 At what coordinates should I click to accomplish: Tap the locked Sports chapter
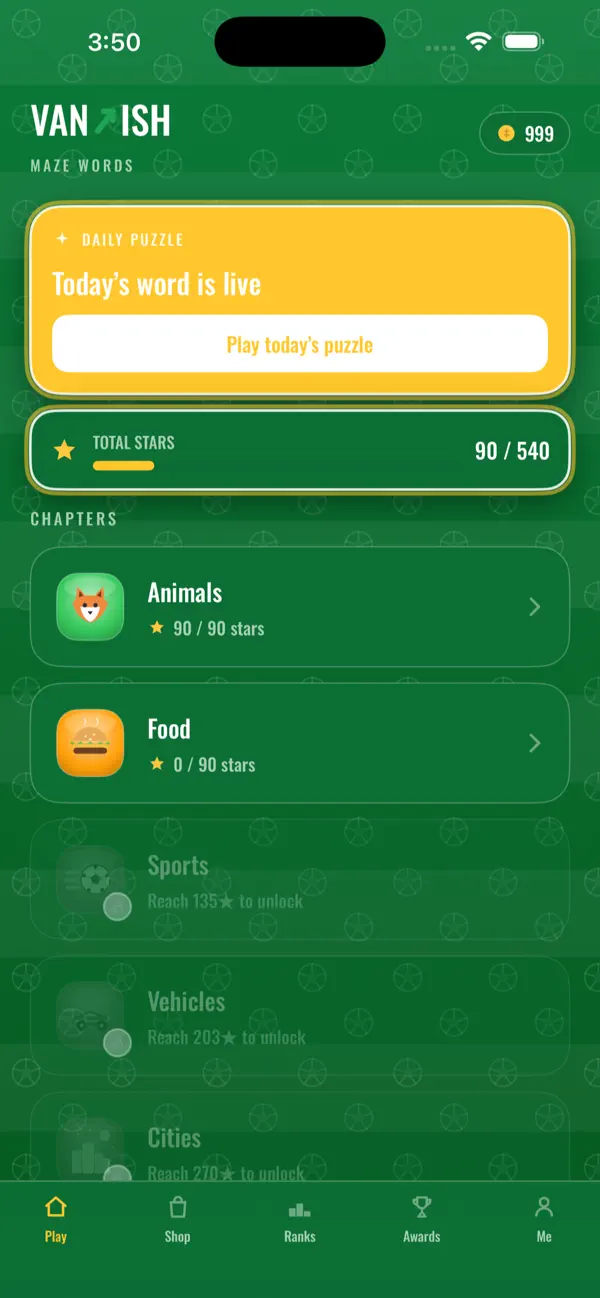[x=300, y=879]
